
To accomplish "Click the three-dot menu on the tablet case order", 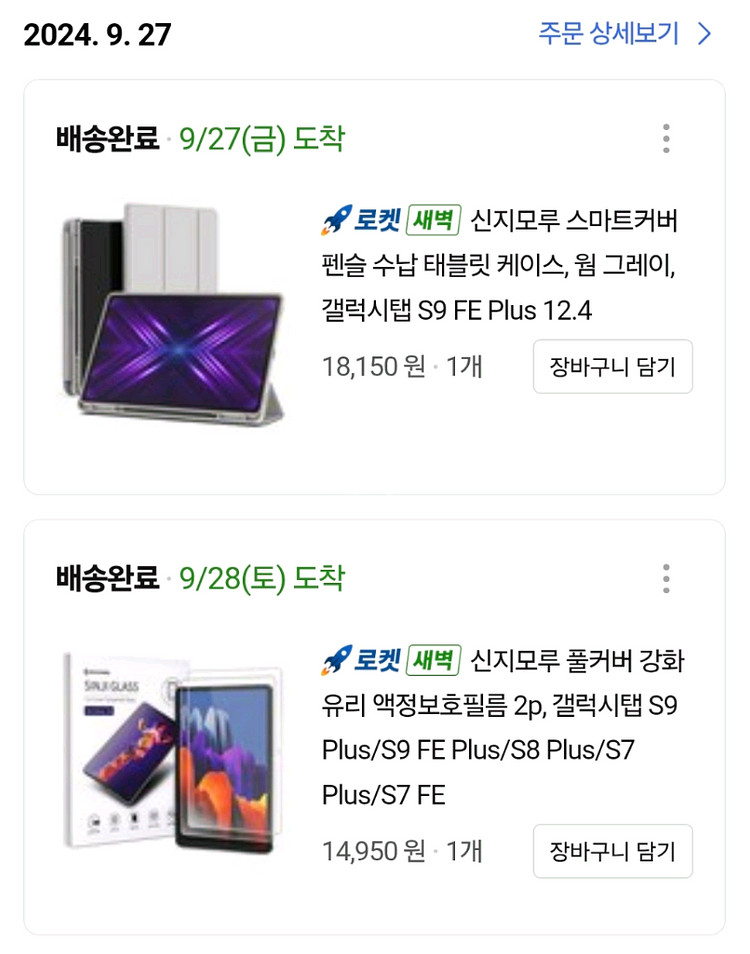I will pos(666,140).
